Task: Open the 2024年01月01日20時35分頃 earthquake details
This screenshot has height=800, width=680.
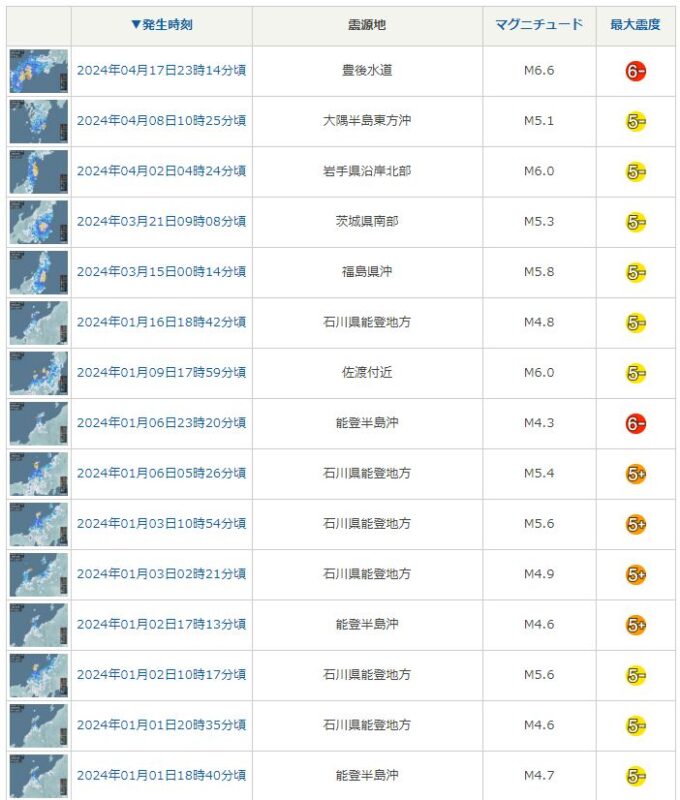Action: point(161,725)
